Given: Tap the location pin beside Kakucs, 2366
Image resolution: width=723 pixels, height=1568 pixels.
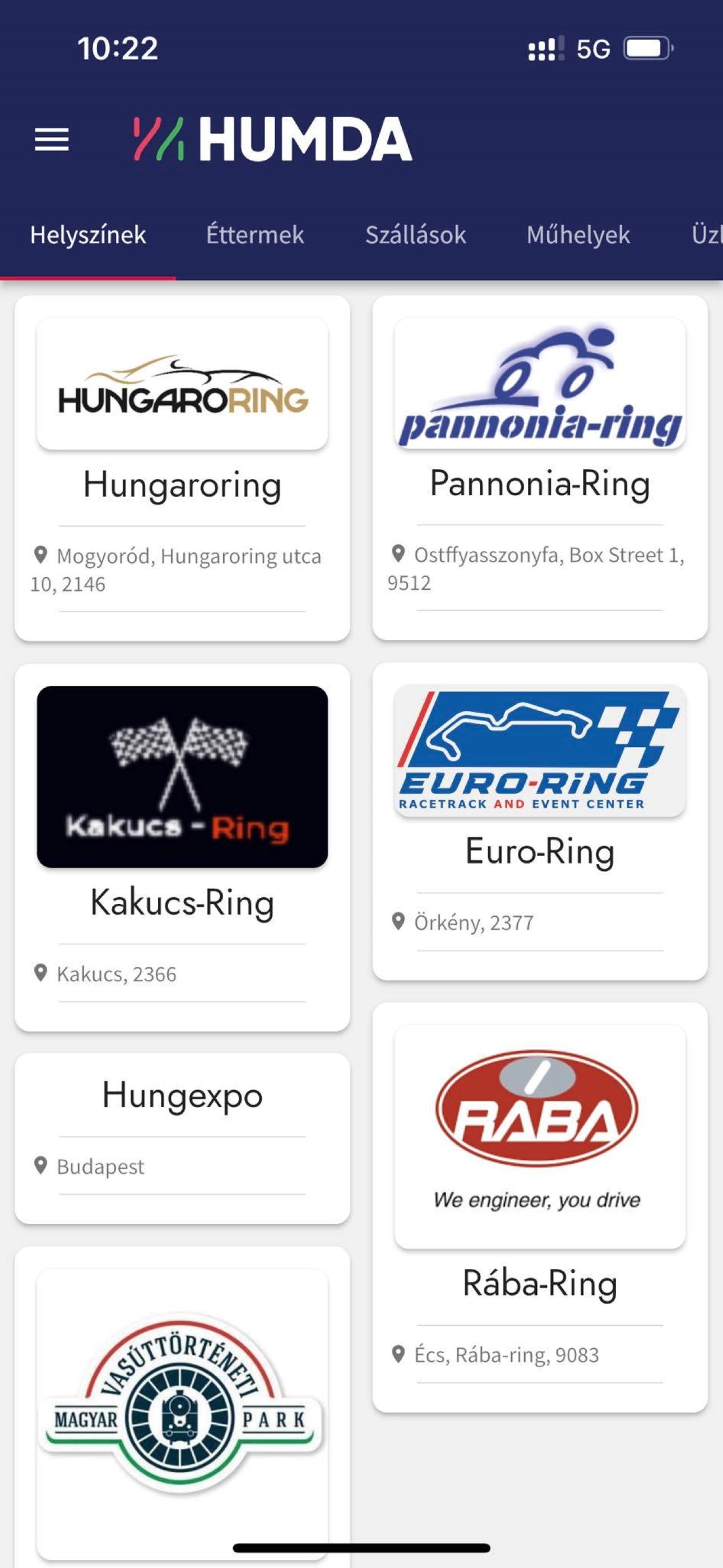Looking at the screenshot, I should [40, 972].
